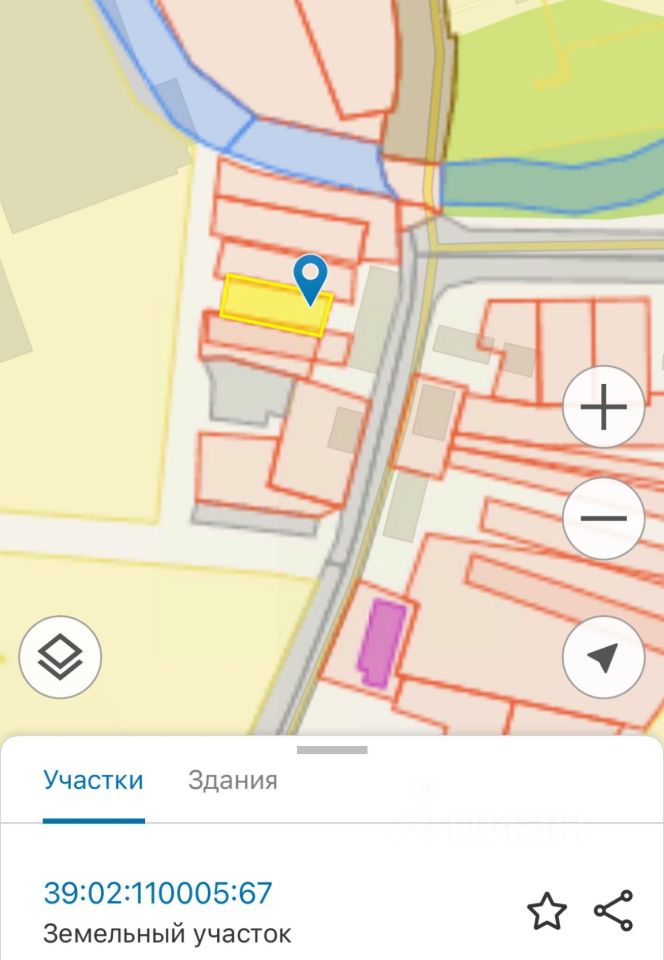
Task: Share parcel 39:02:110005:67
Action: click(613, 911)
